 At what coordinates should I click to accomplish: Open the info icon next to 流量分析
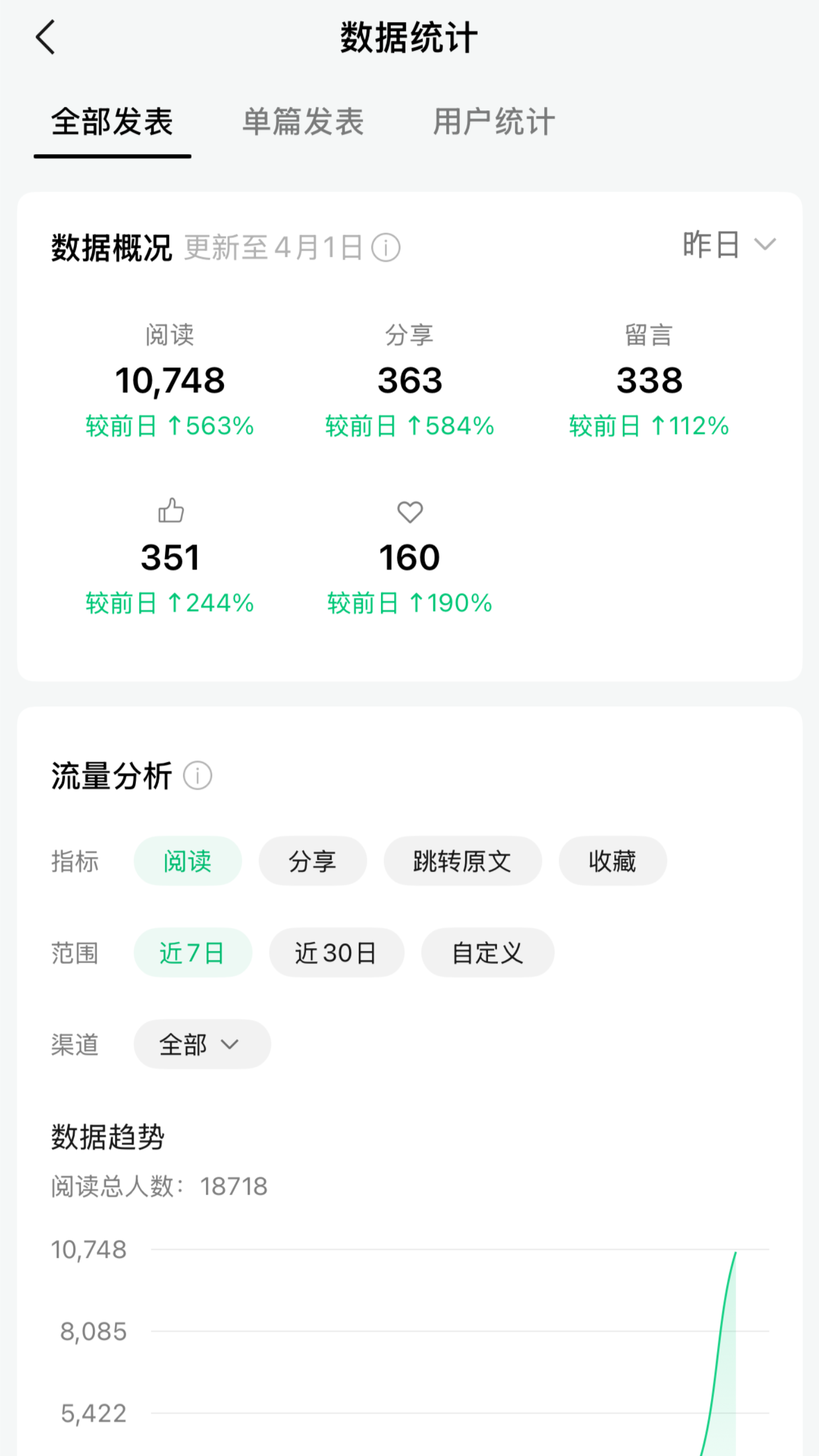tap(197, 775)
